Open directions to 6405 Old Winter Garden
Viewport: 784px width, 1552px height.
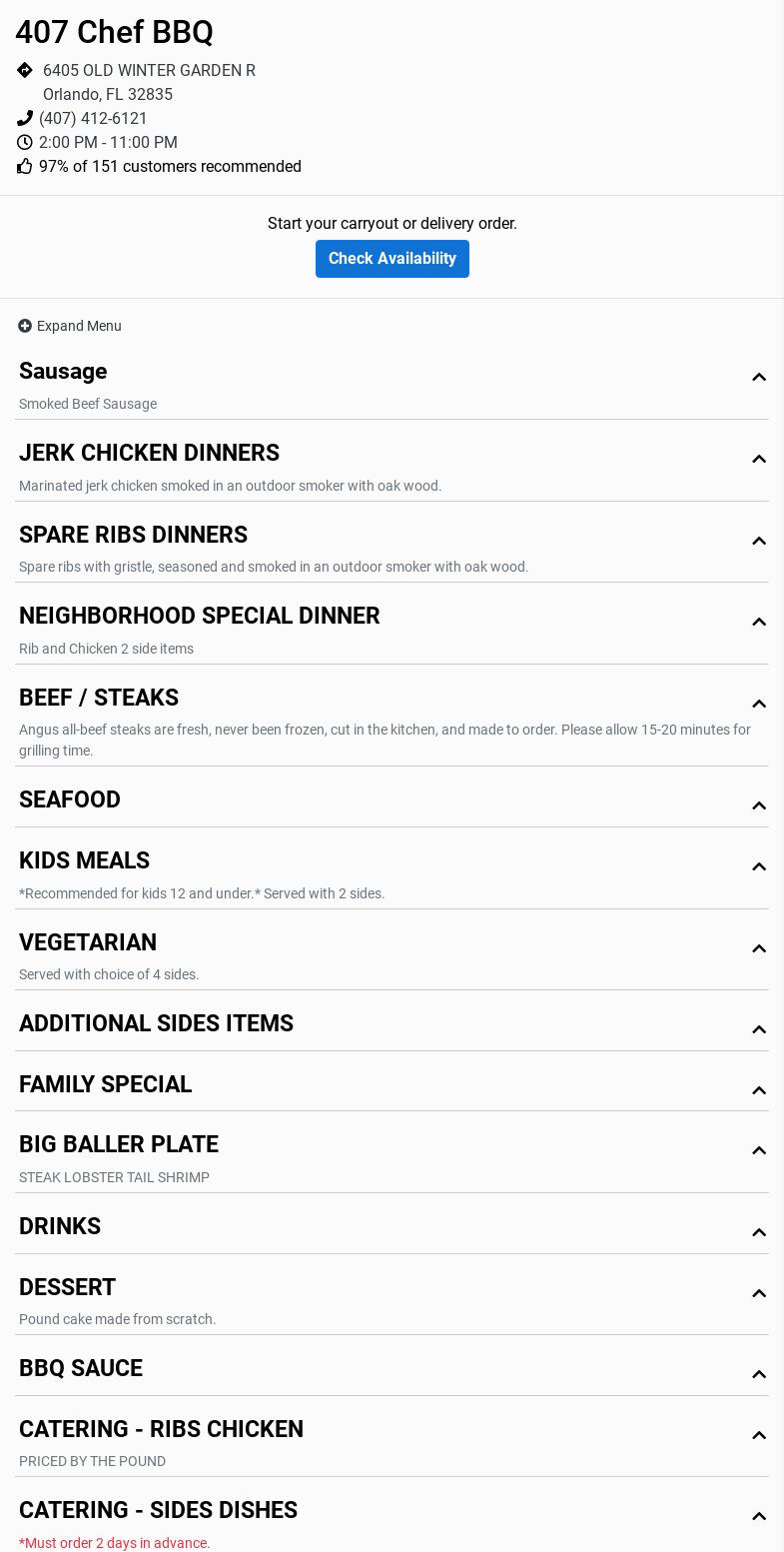(149, 71)
